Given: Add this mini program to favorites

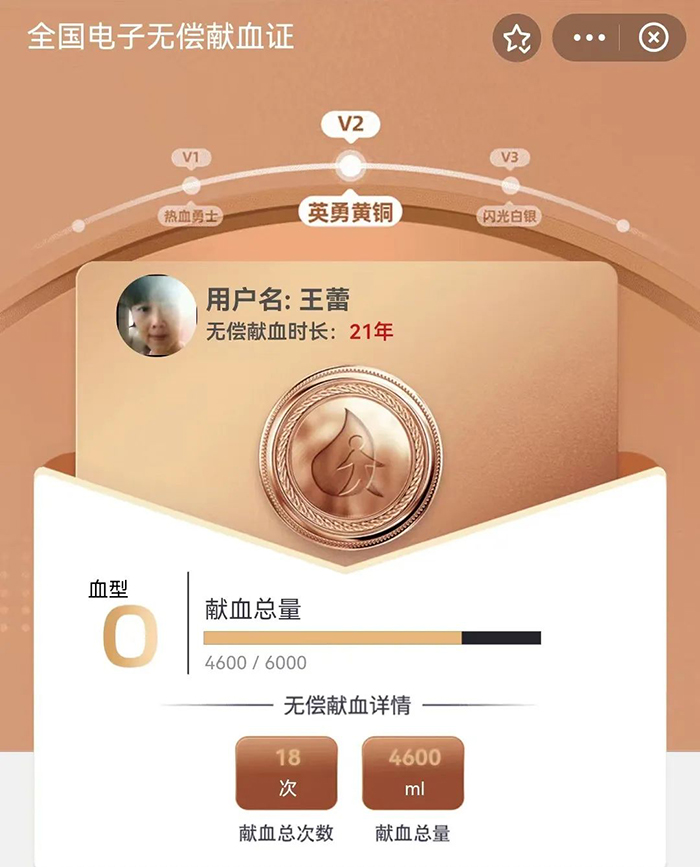Looking at the screenshot, I should (x=516, y=39).
